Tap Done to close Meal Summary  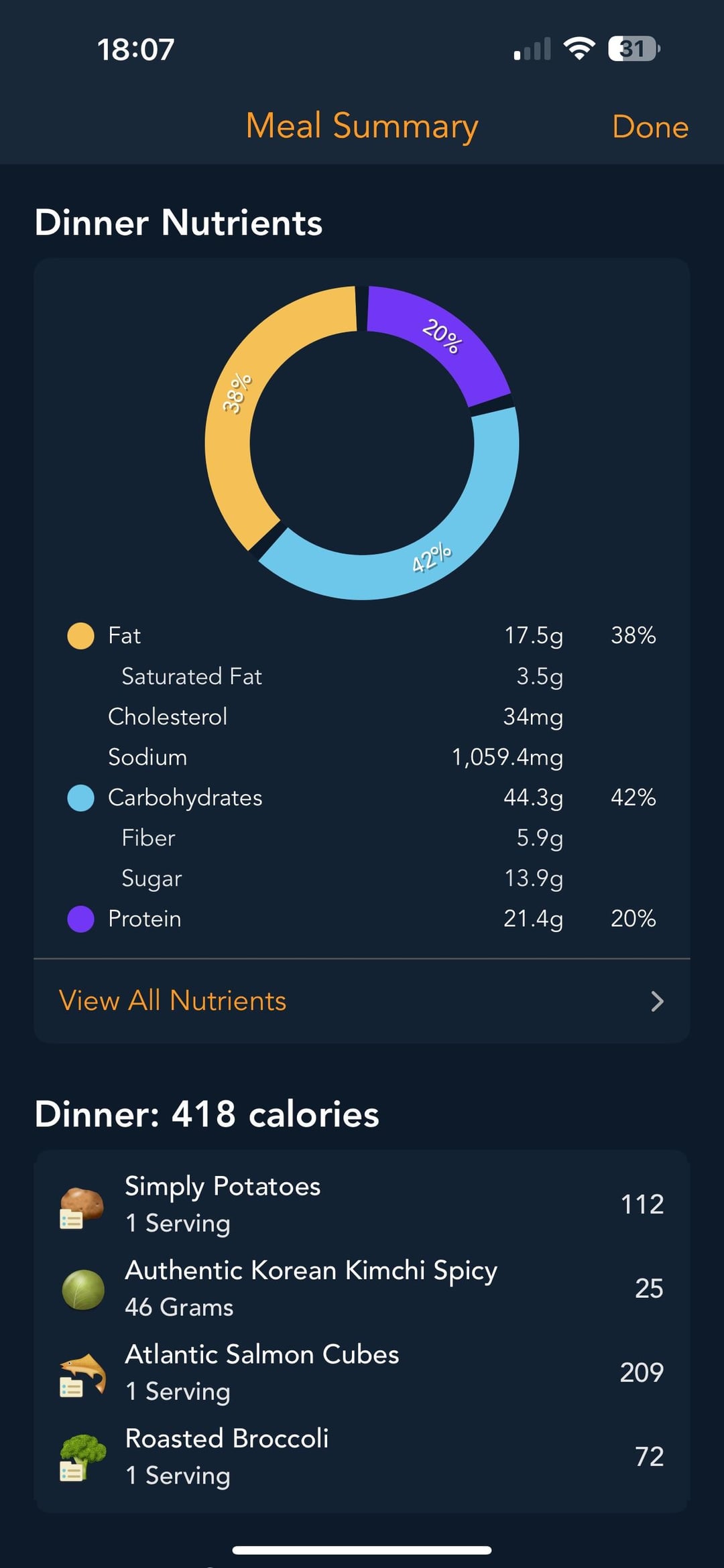click(x=650, y=127)
